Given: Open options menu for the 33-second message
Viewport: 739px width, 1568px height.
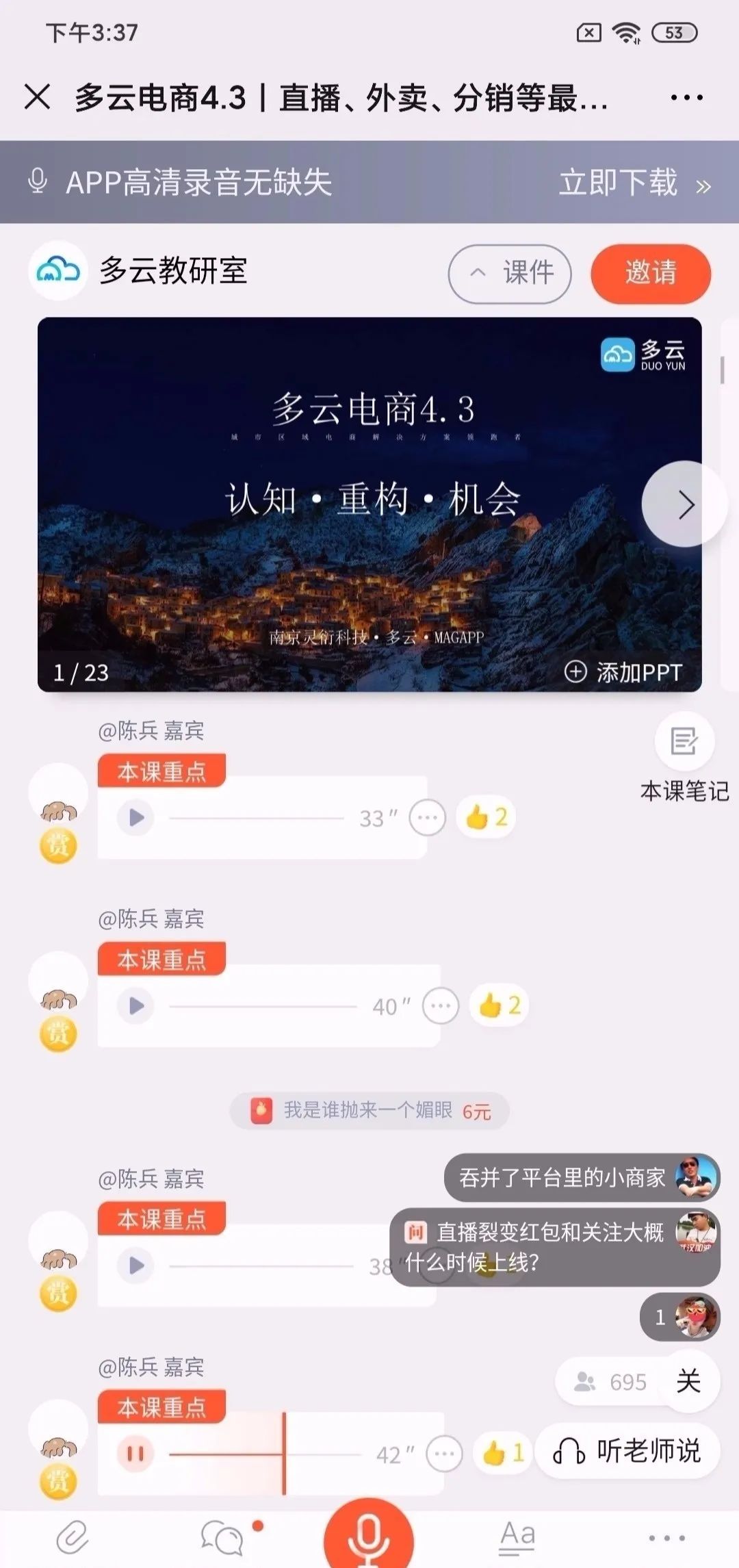Looking at the screenshot, I should pos(428,817).
